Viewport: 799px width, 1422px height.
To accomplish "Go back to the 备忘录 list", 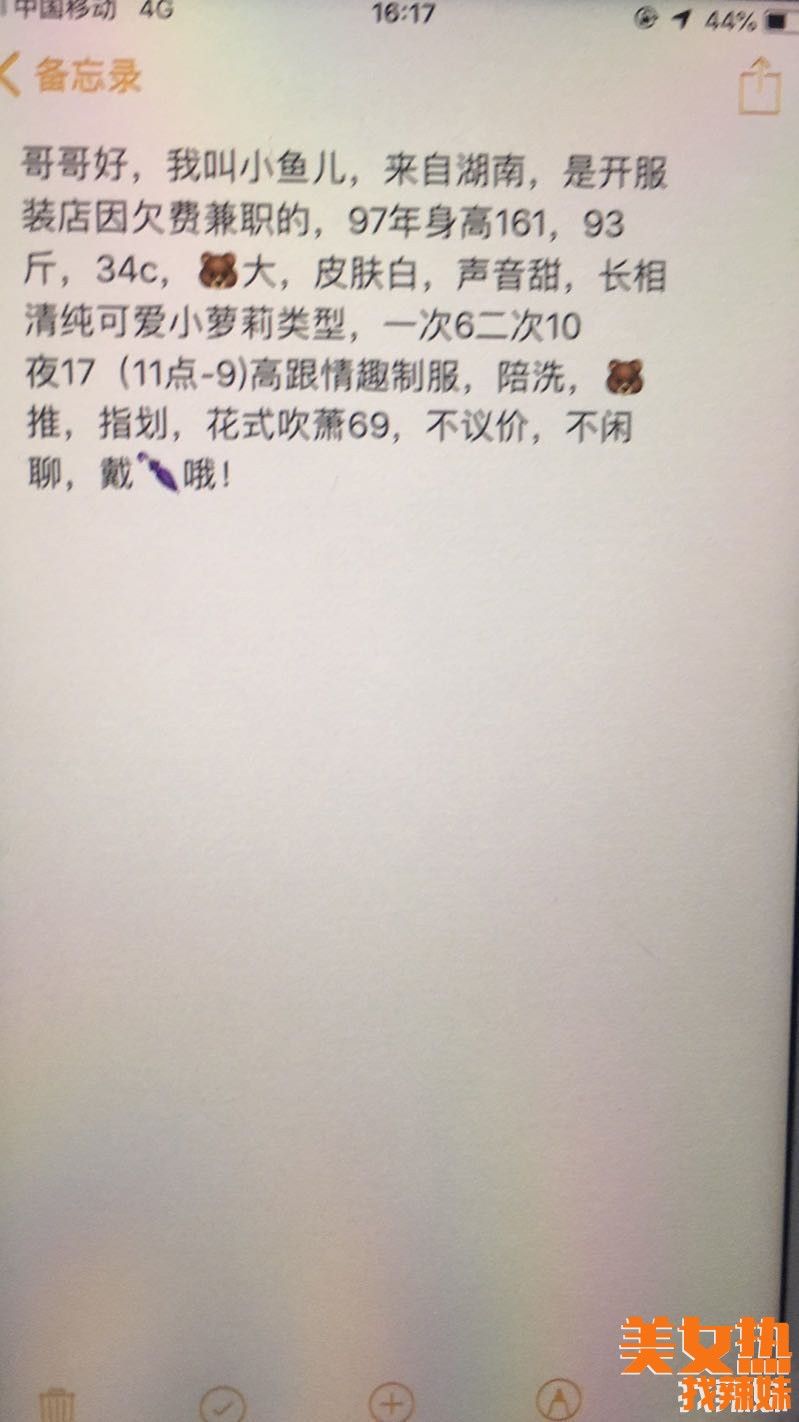I will [x=70, y=77].
